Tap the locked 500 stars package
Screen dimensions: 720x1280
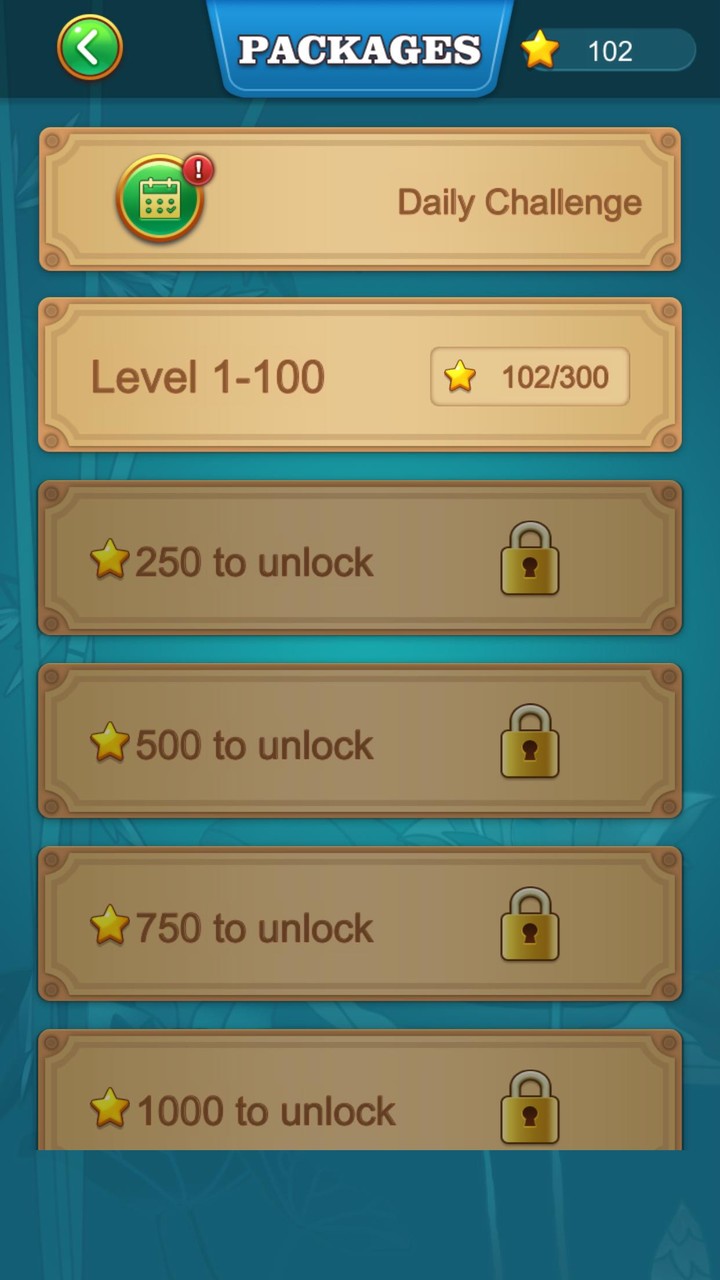(360, 742)
